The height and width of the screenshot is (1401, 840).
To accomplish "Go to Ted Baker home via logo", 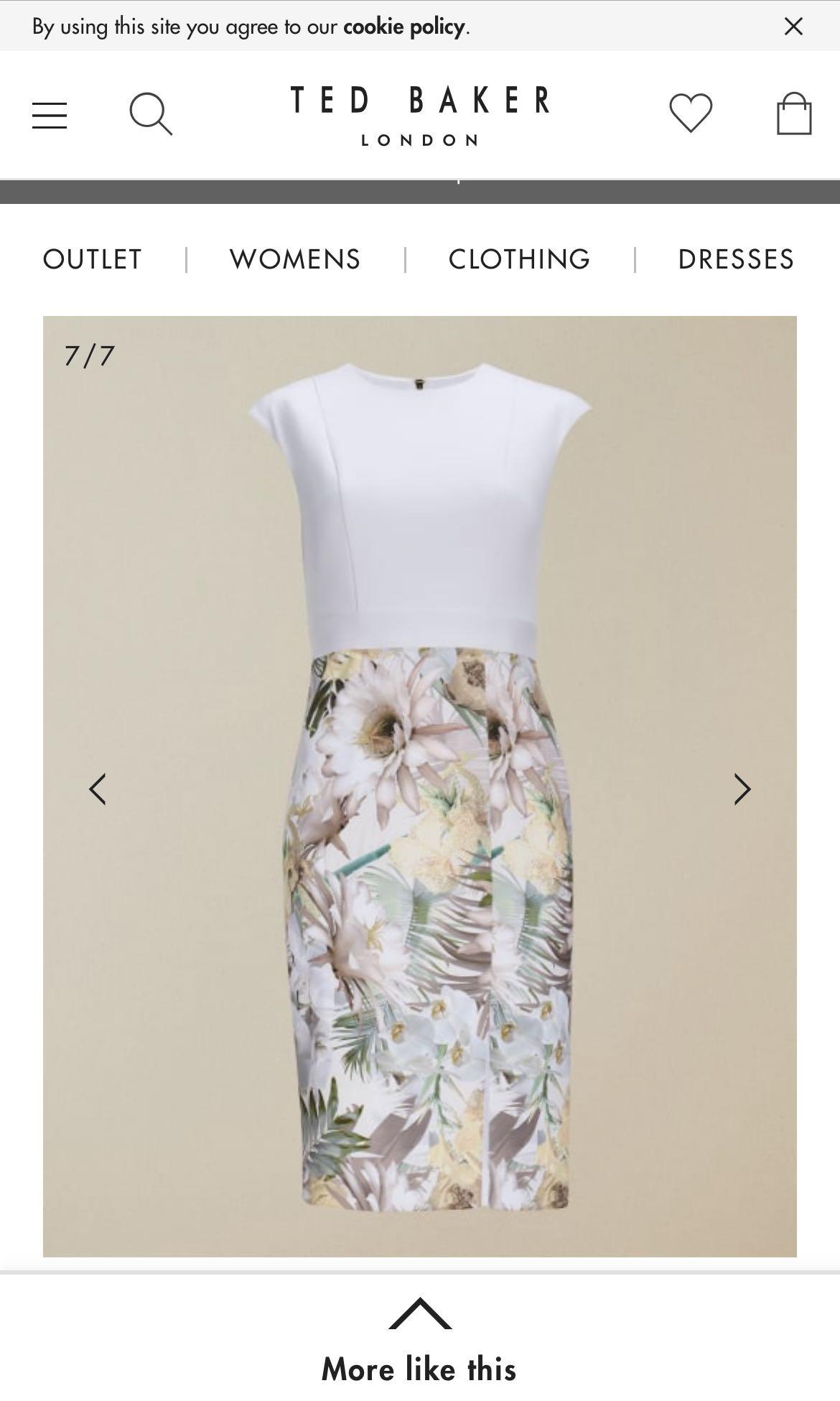I will click(420, 115).
